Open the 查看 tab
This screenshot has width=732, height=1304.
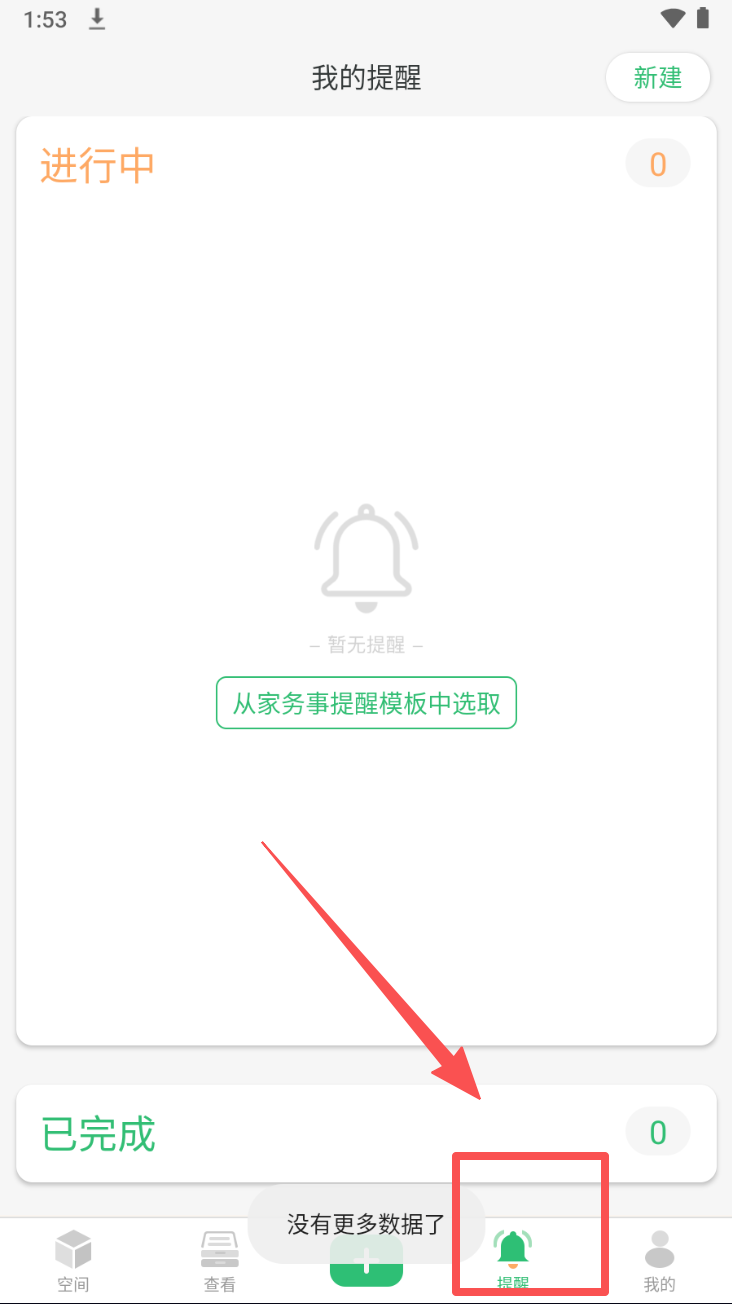(219, 1260)
